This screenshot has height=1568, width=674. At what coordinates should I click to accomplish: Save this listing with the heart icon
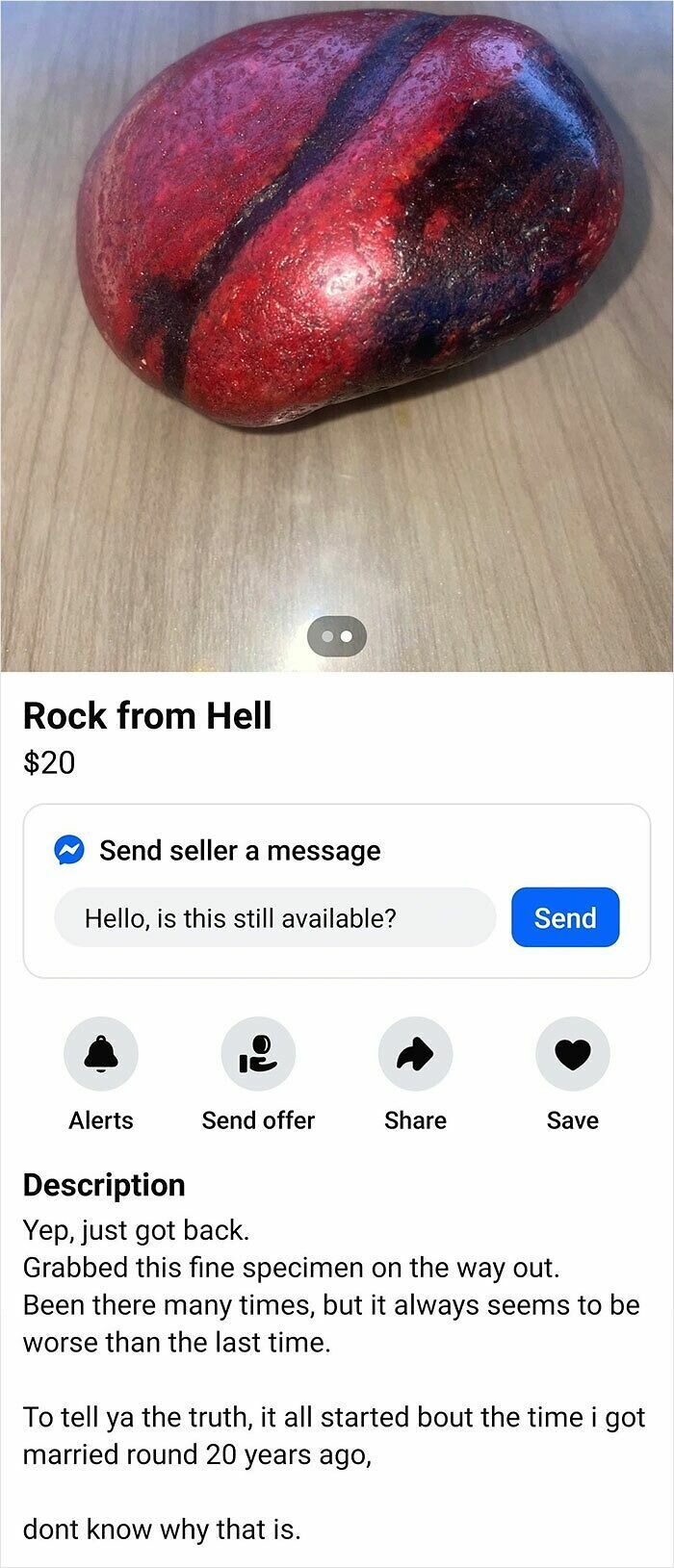click(572, 1055)
